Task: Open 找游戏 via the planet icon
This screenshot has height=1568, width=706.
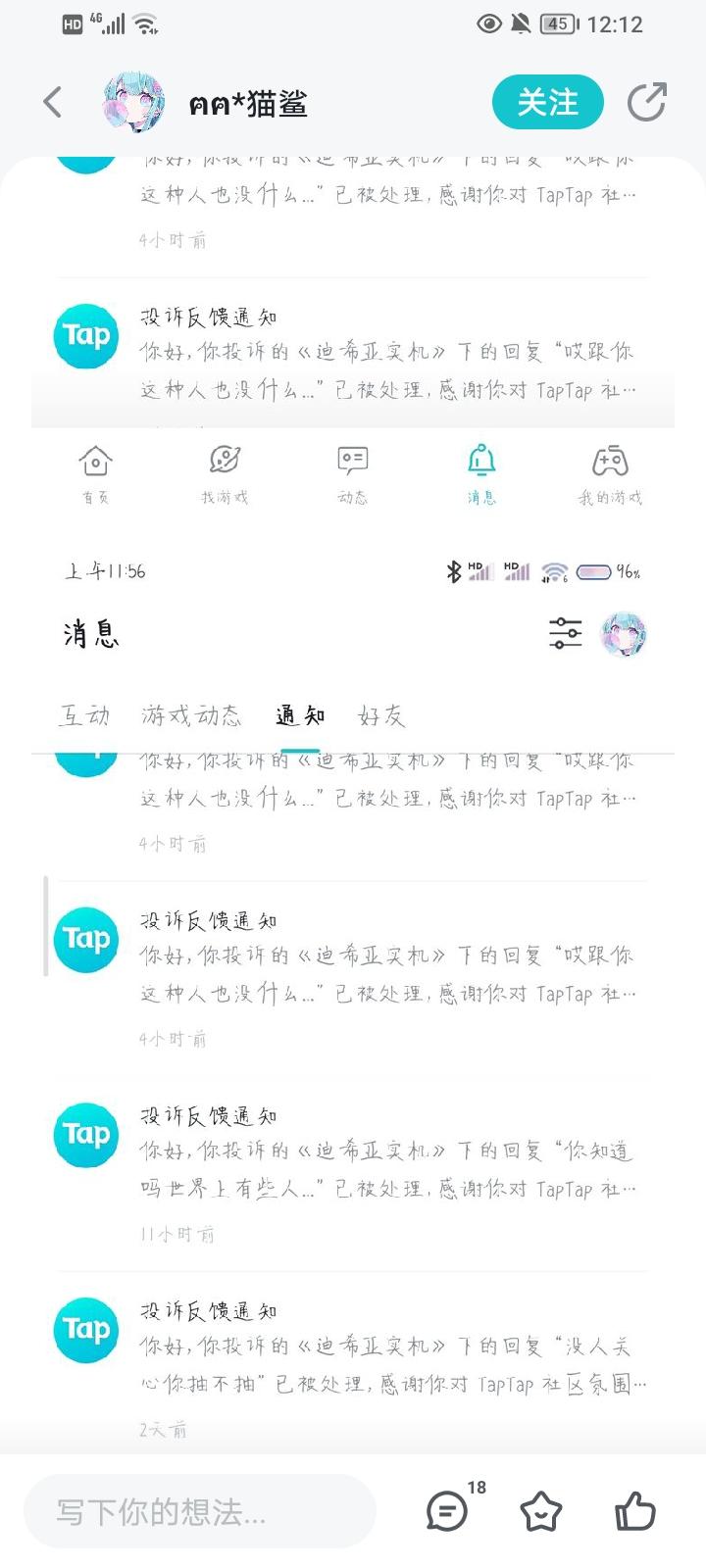Action: pos(224,461)
